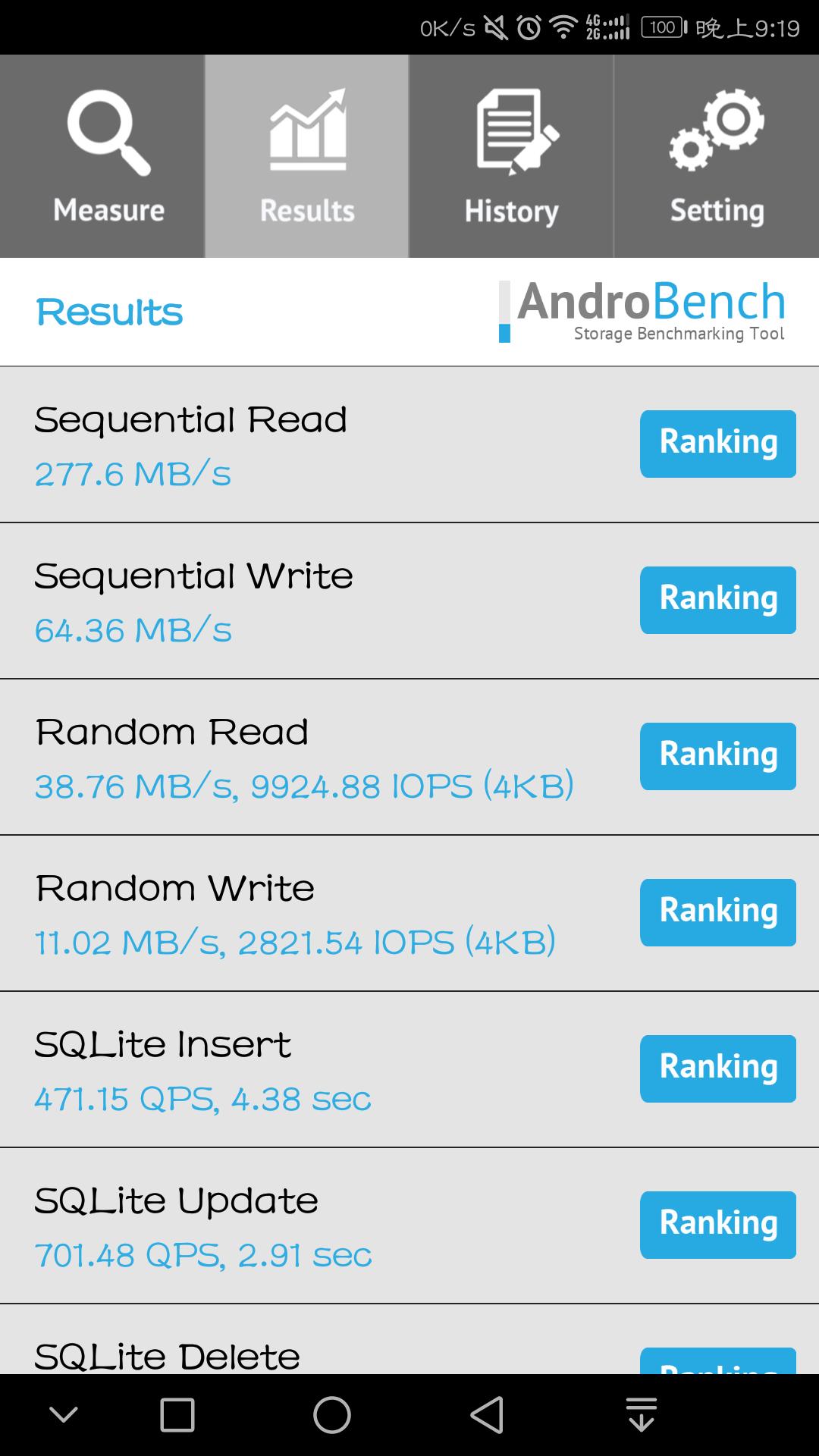Go to the home screen
This screenshot has width=819, height=1456.
(332, 1415)
